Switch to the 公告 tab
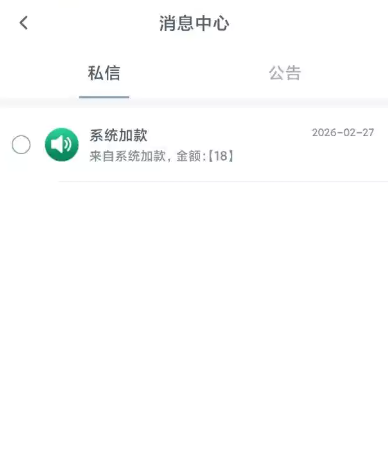Screen dimensions: 388x476 click(x=285, y=73)
